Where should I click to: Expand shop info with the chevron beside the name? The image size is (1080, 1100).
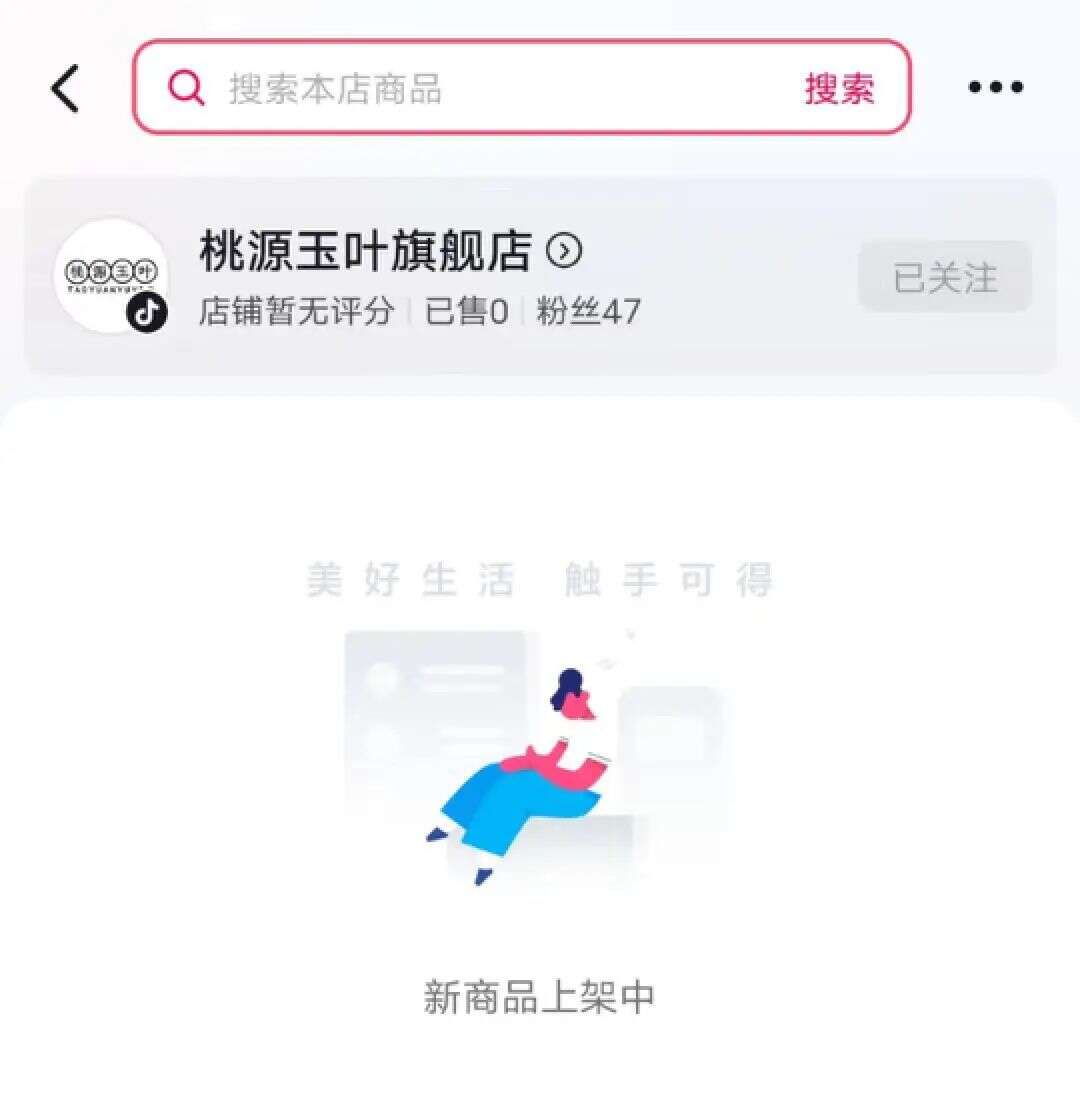pos(567,252)
